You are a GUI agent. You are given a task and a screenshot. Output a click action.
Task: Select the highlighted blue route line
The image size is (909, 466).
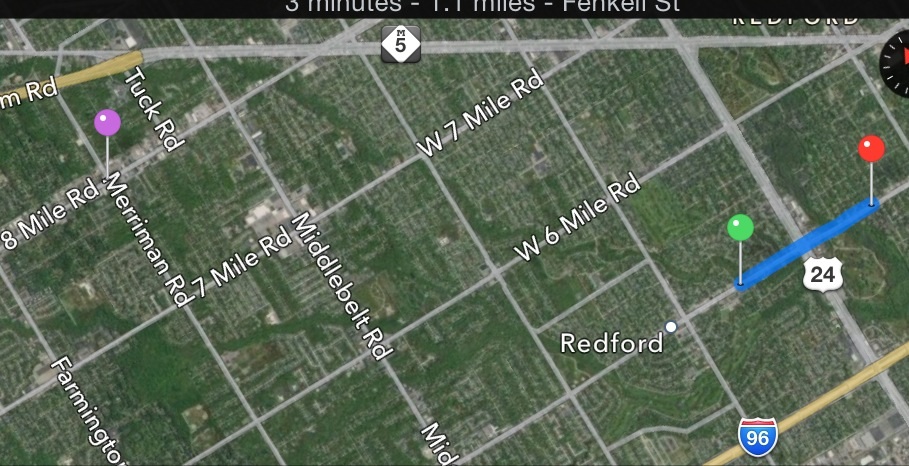(x=806, y=243)
